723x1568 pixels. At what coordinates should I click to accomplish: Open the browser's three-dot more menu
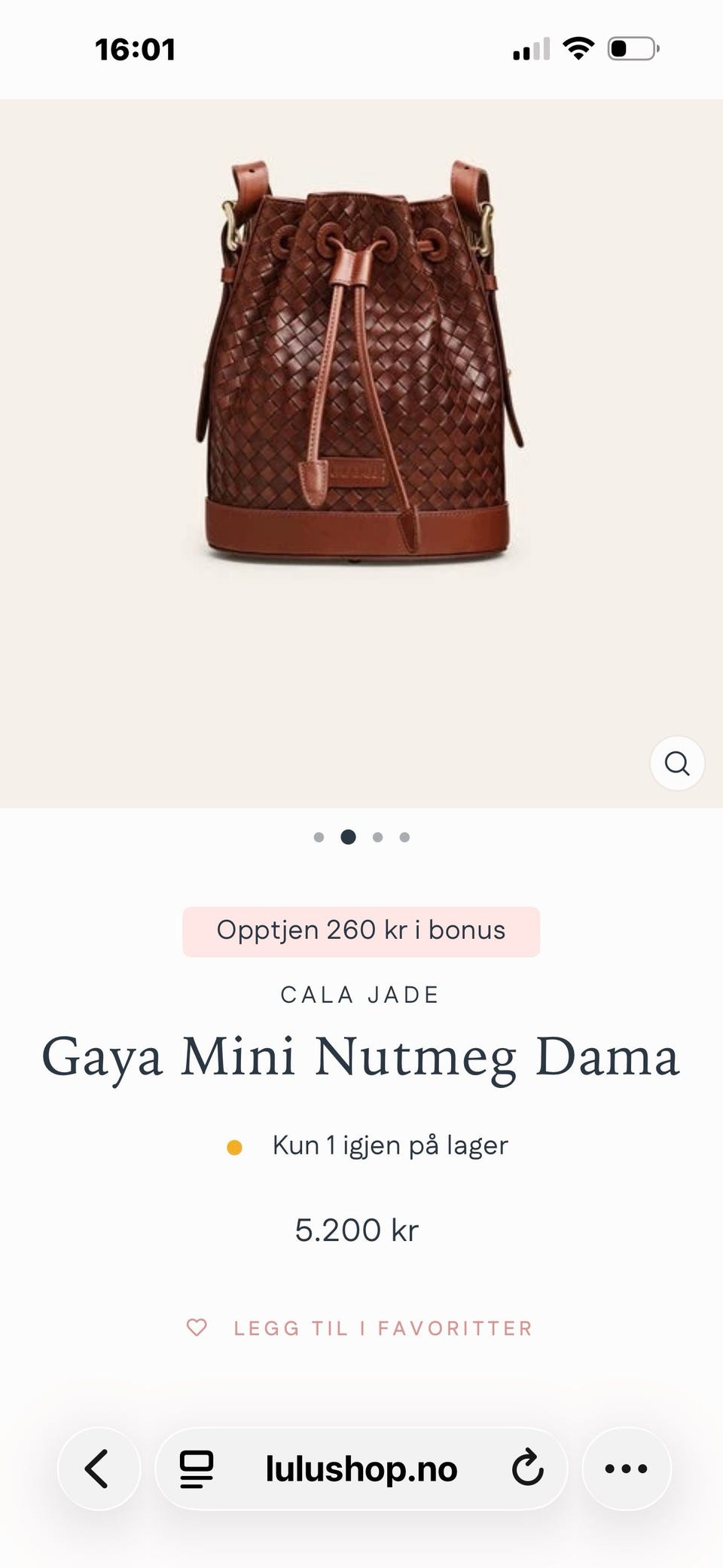point(626,1469)
